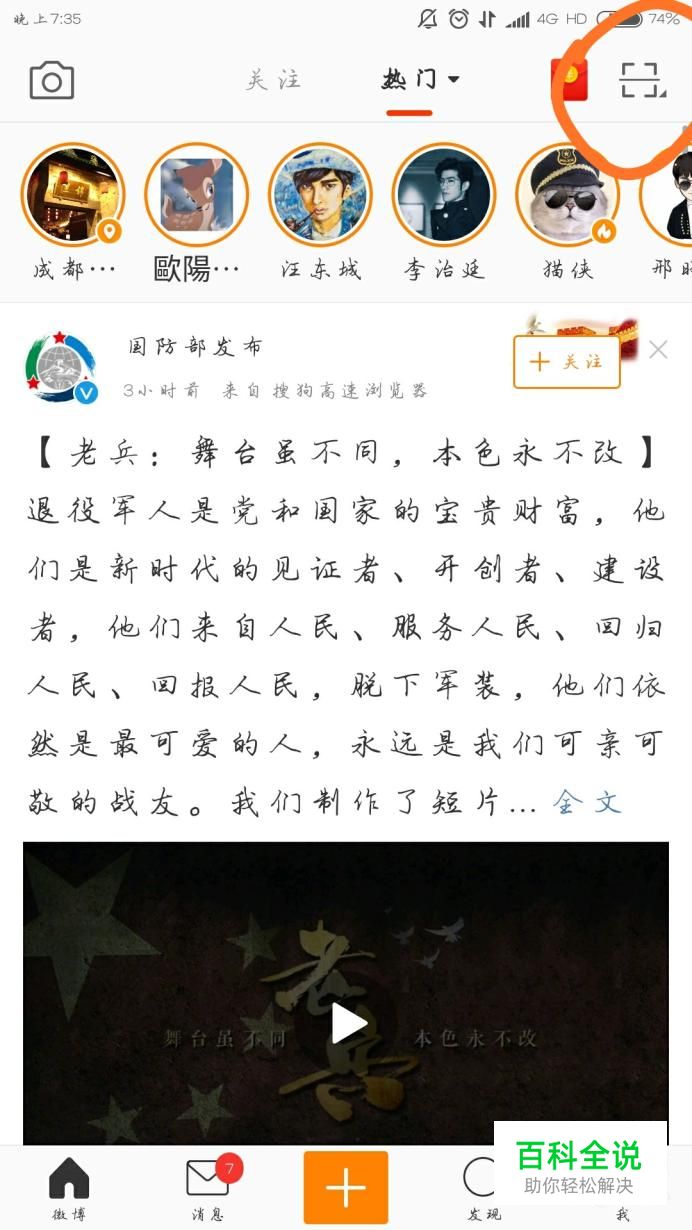Go to the 微博 home tab

(68, 1187)
